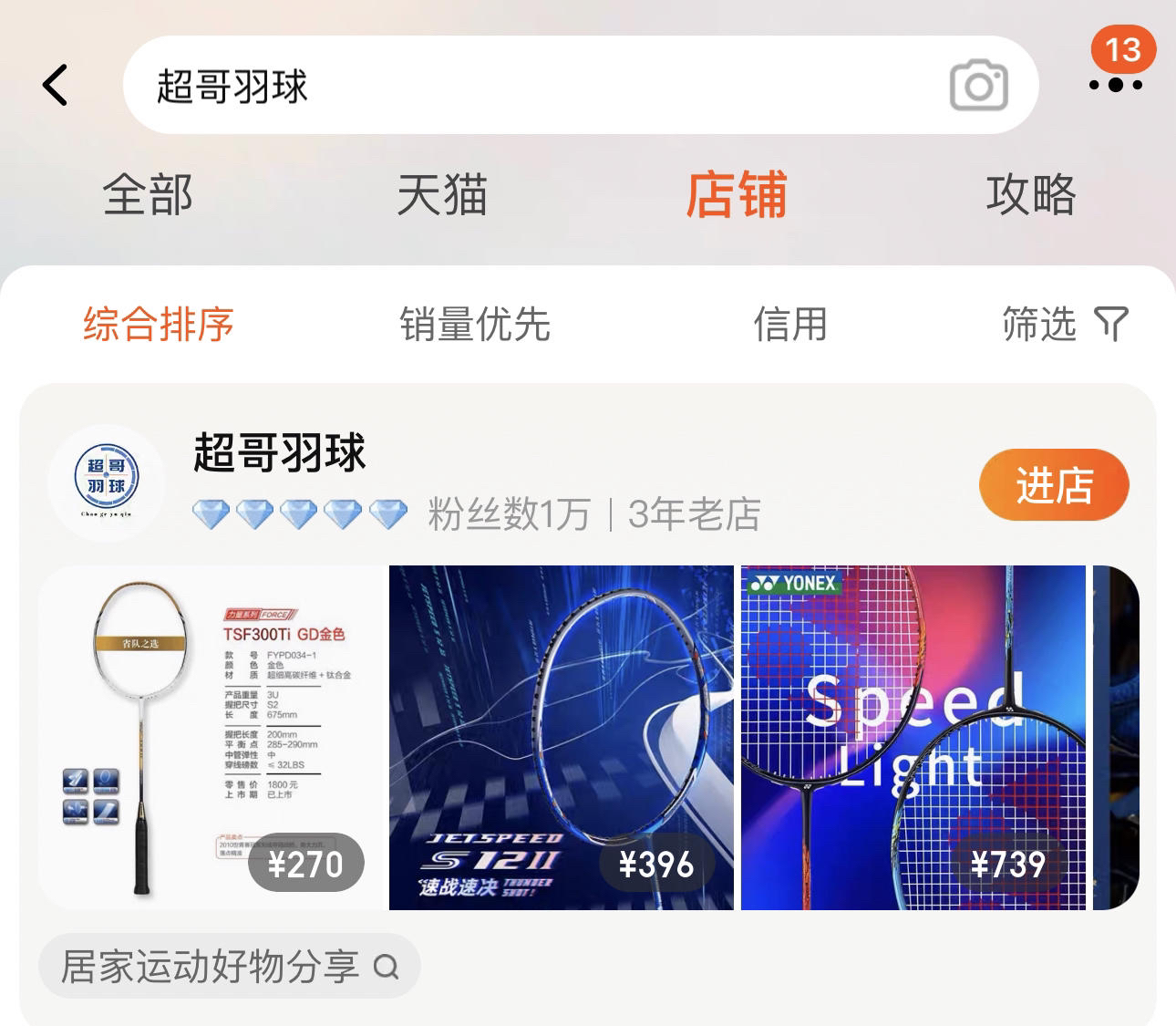View the ¥396 Jetspeed S12II racket

[562, 737]
